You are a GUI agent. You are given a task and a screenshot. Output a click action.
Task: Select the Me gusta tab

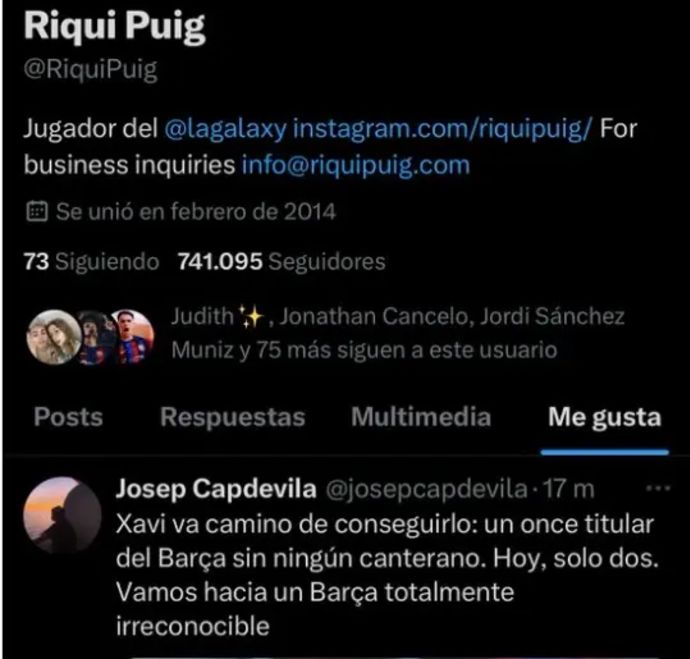coord(604,417)
